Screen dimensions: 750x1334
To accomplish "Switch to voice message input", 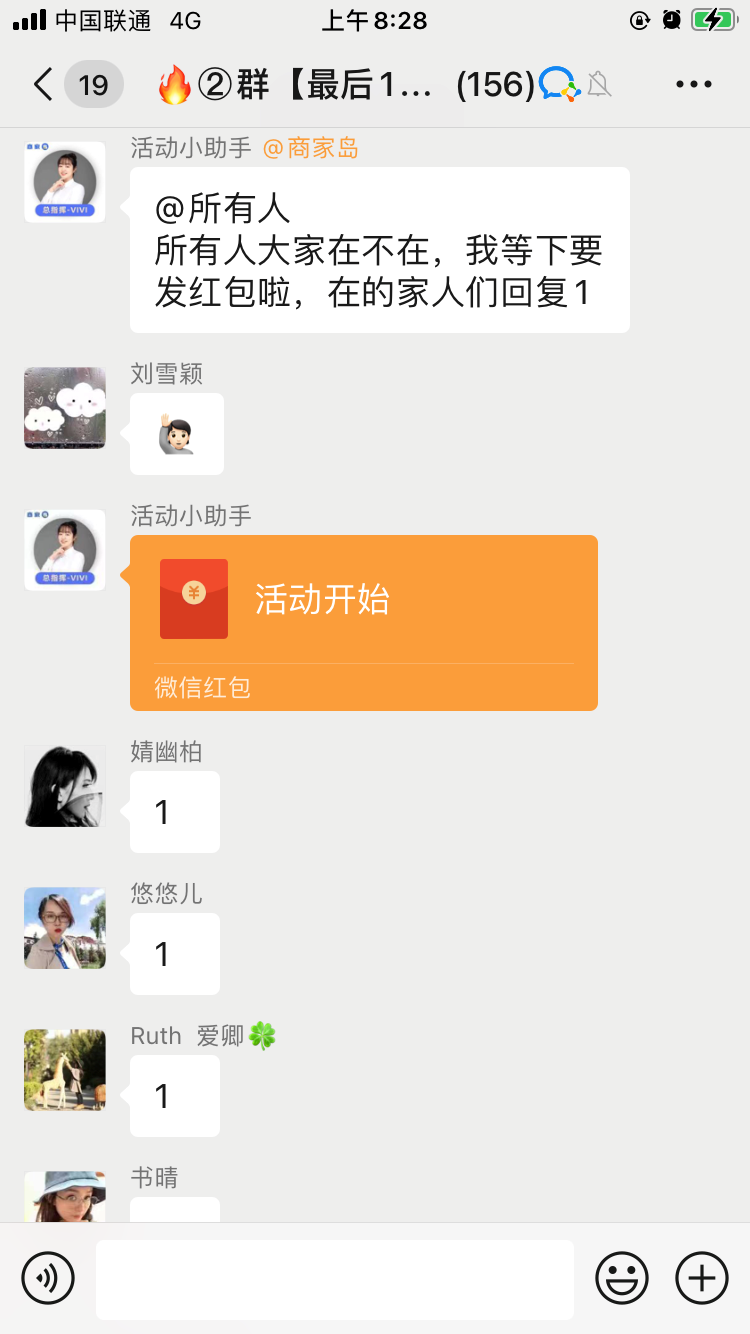I will 48,1278.
